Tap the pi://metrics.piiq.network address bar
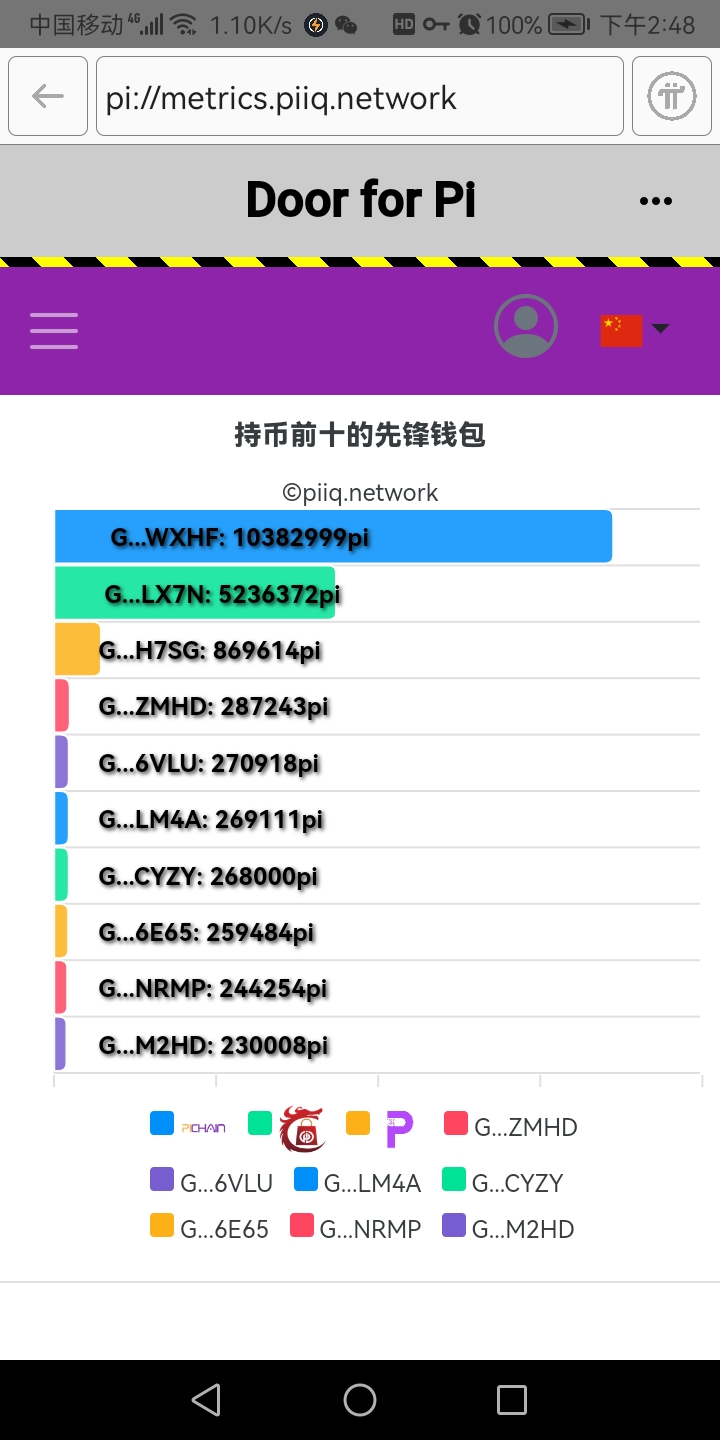The height and width of the screenshot is (1440, 720). [x=359, y=97]
